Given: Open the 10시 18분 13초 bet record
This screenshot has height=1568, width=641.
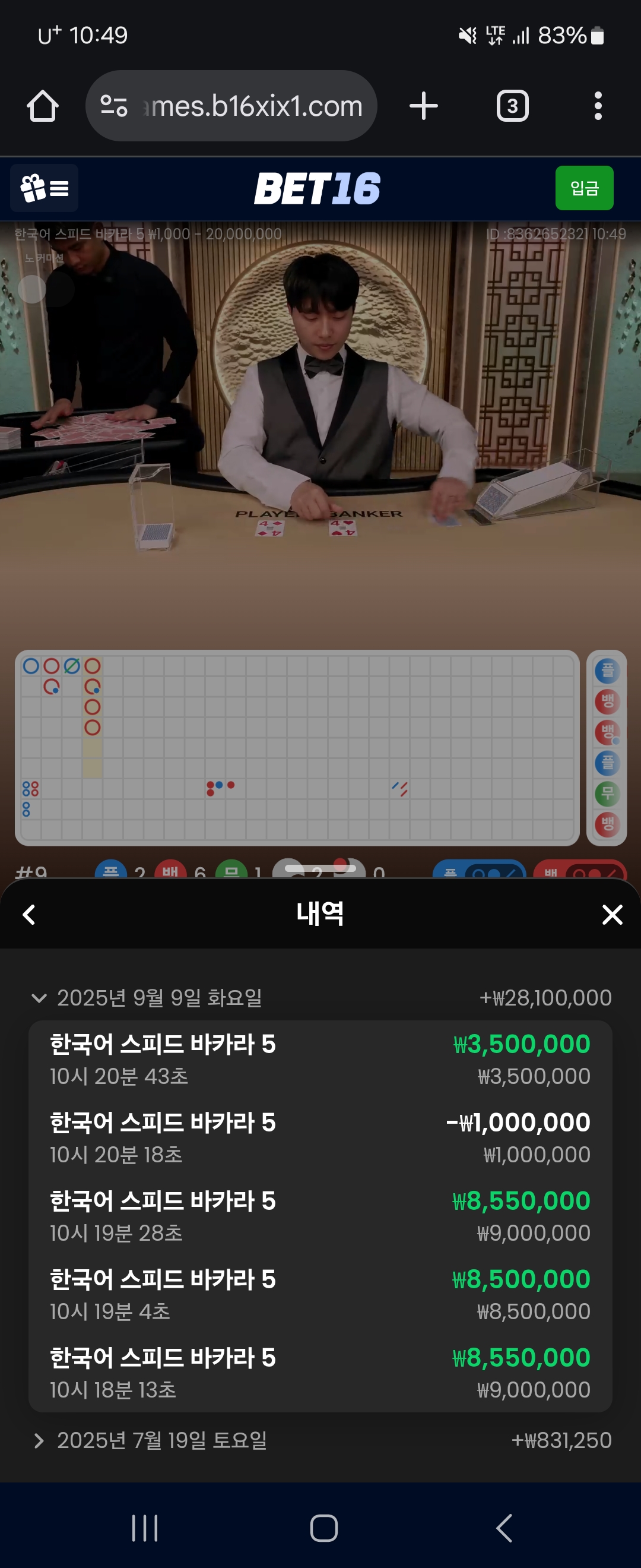Looking at the screenshot, I should pyautogui.click(x=320, y=1373).
